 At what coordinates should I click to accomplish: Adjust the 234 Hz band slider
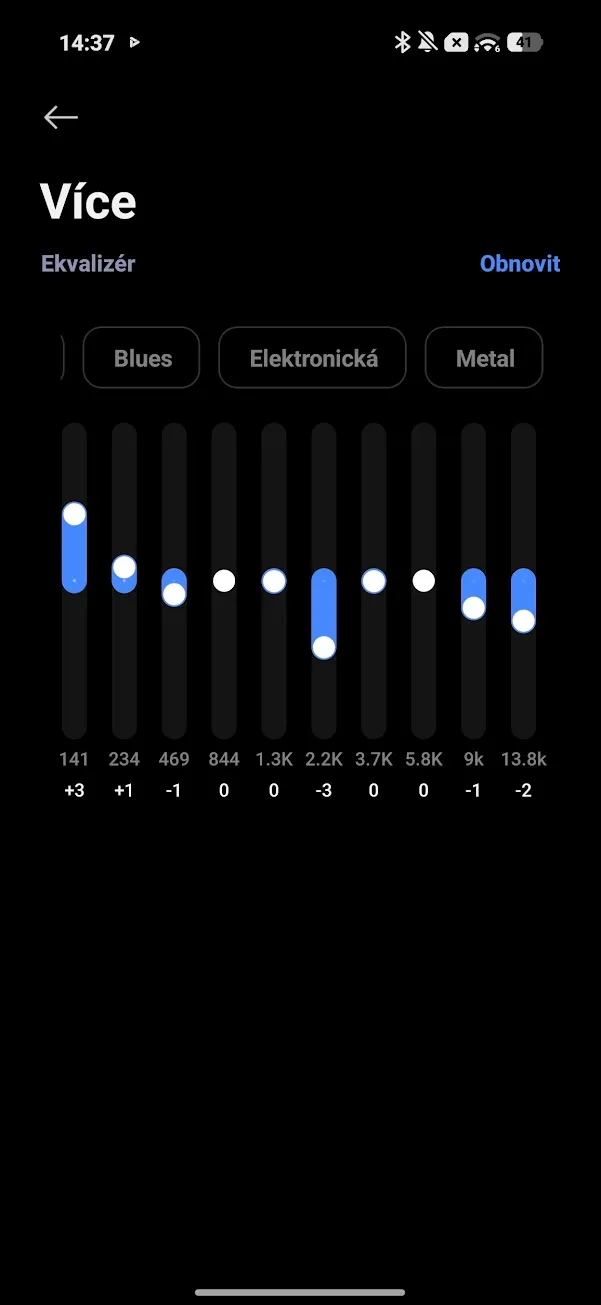pyautogui.click(x=124, y=568)
